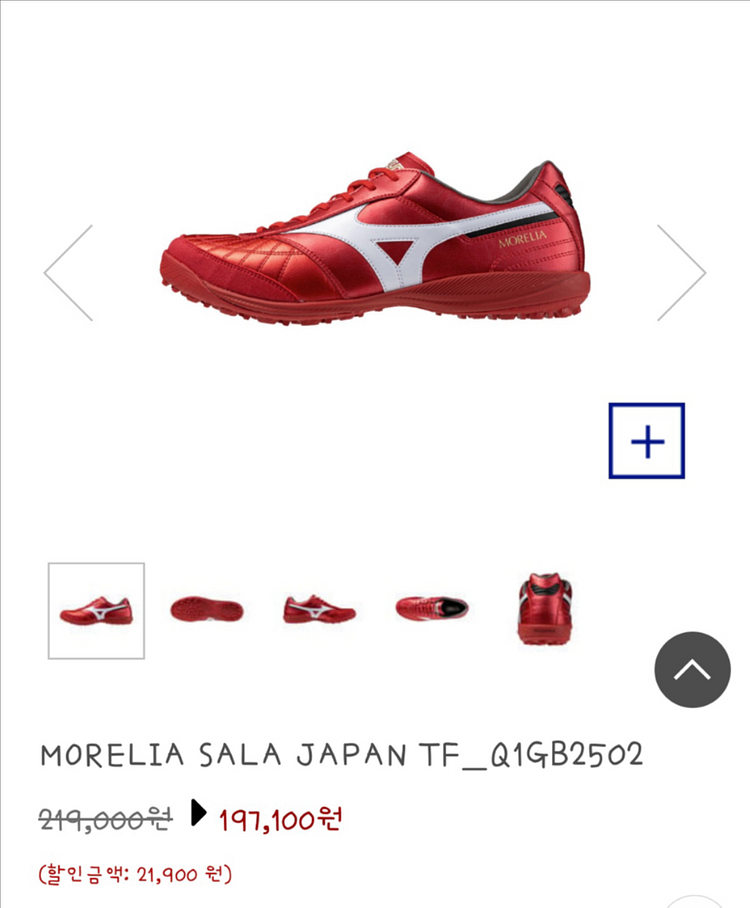Select the sole-view shoe thumbnail
Screen dimensions: 750x908
click(x=206, y=608)
